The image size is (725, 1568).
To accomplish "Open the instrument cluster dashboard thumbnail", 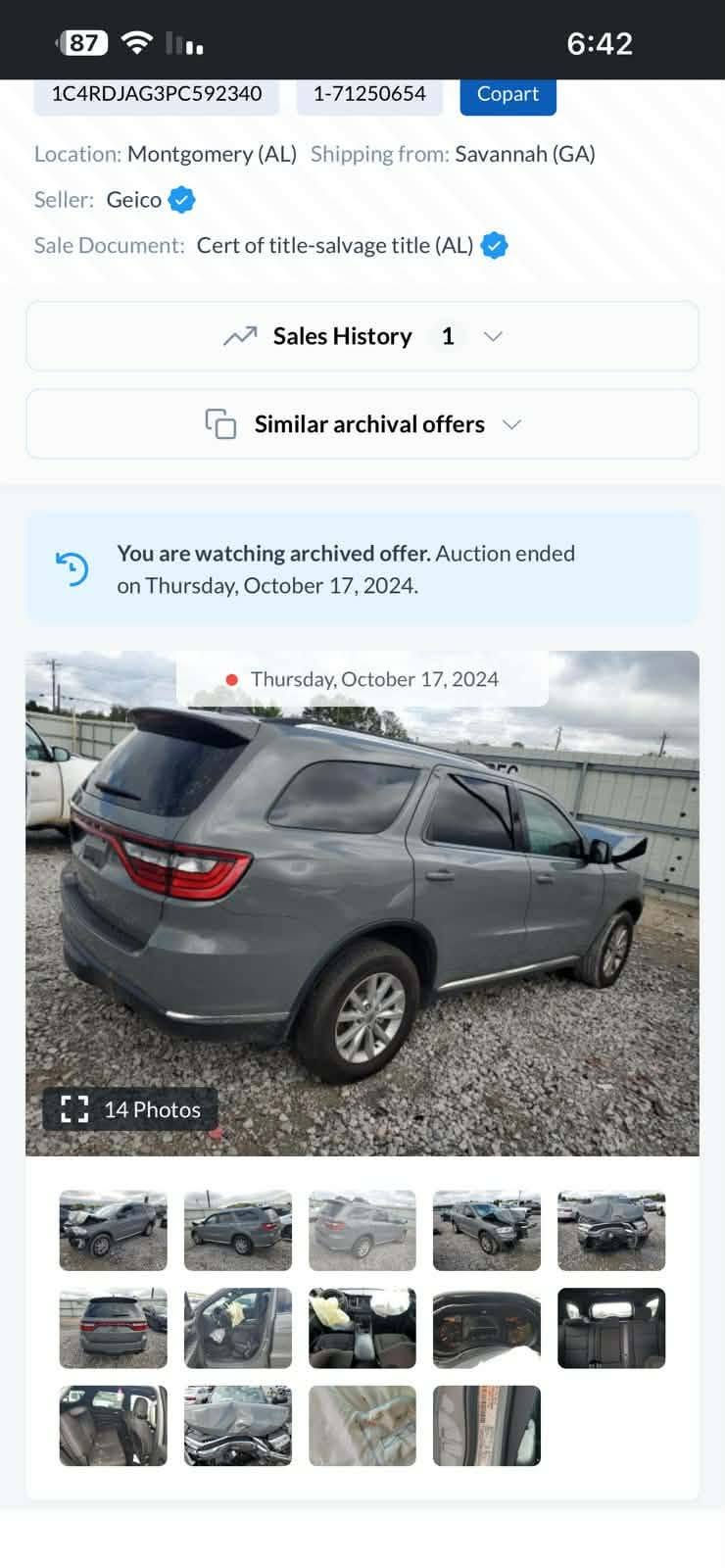I will (x=487, y=1328).
